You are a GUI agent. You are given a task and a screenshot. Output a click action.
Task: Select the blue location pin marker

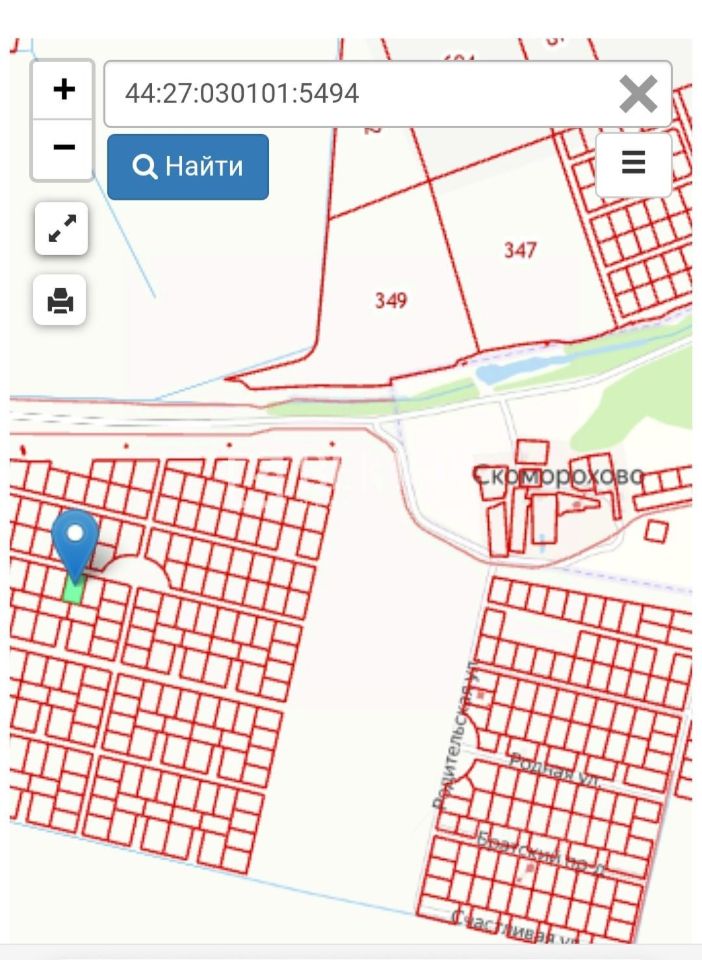pyautogui.click(x=75, y=540)
